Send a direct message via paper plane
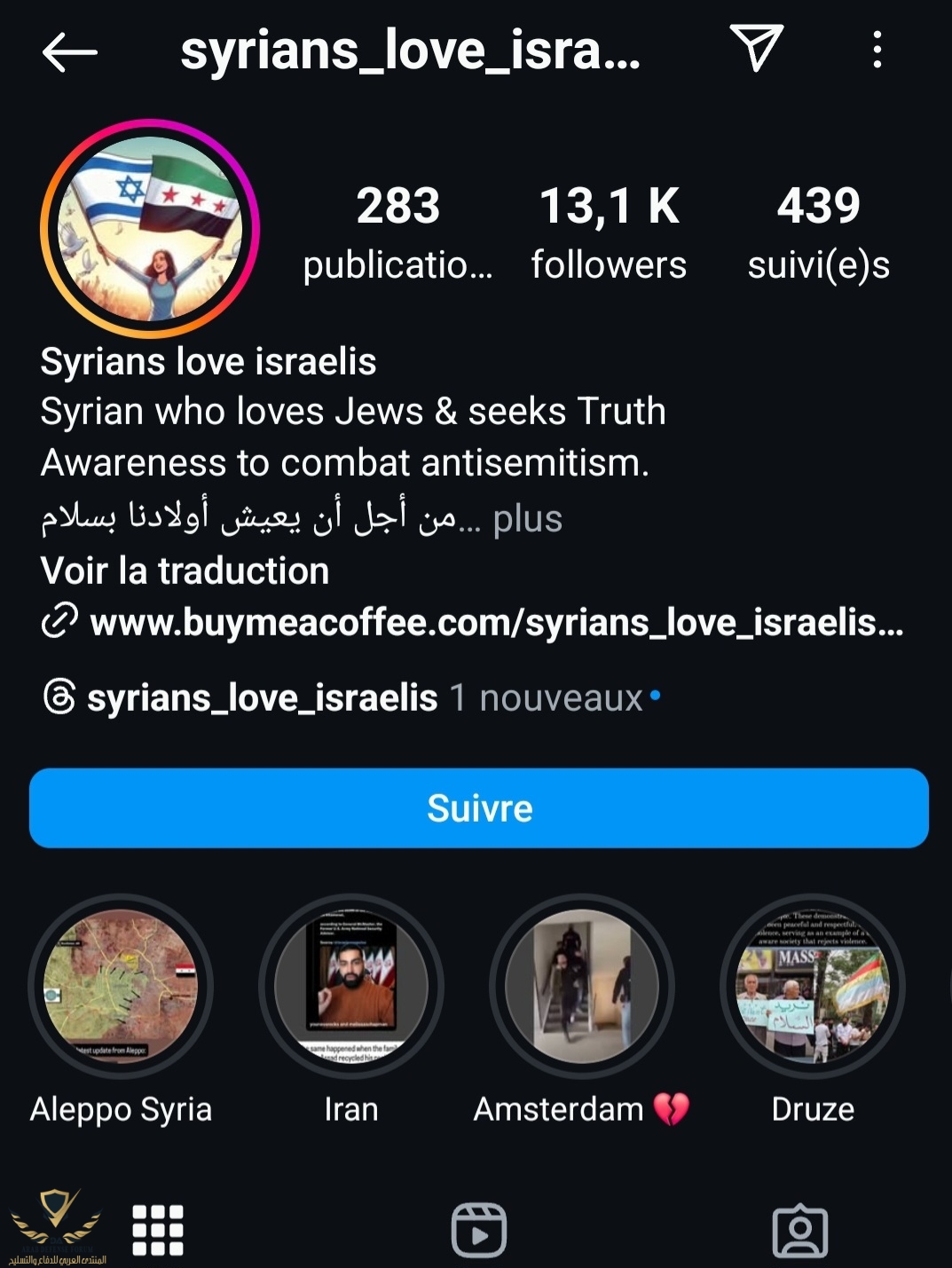The image size is (952, 1268). click(x=756, y=46)
